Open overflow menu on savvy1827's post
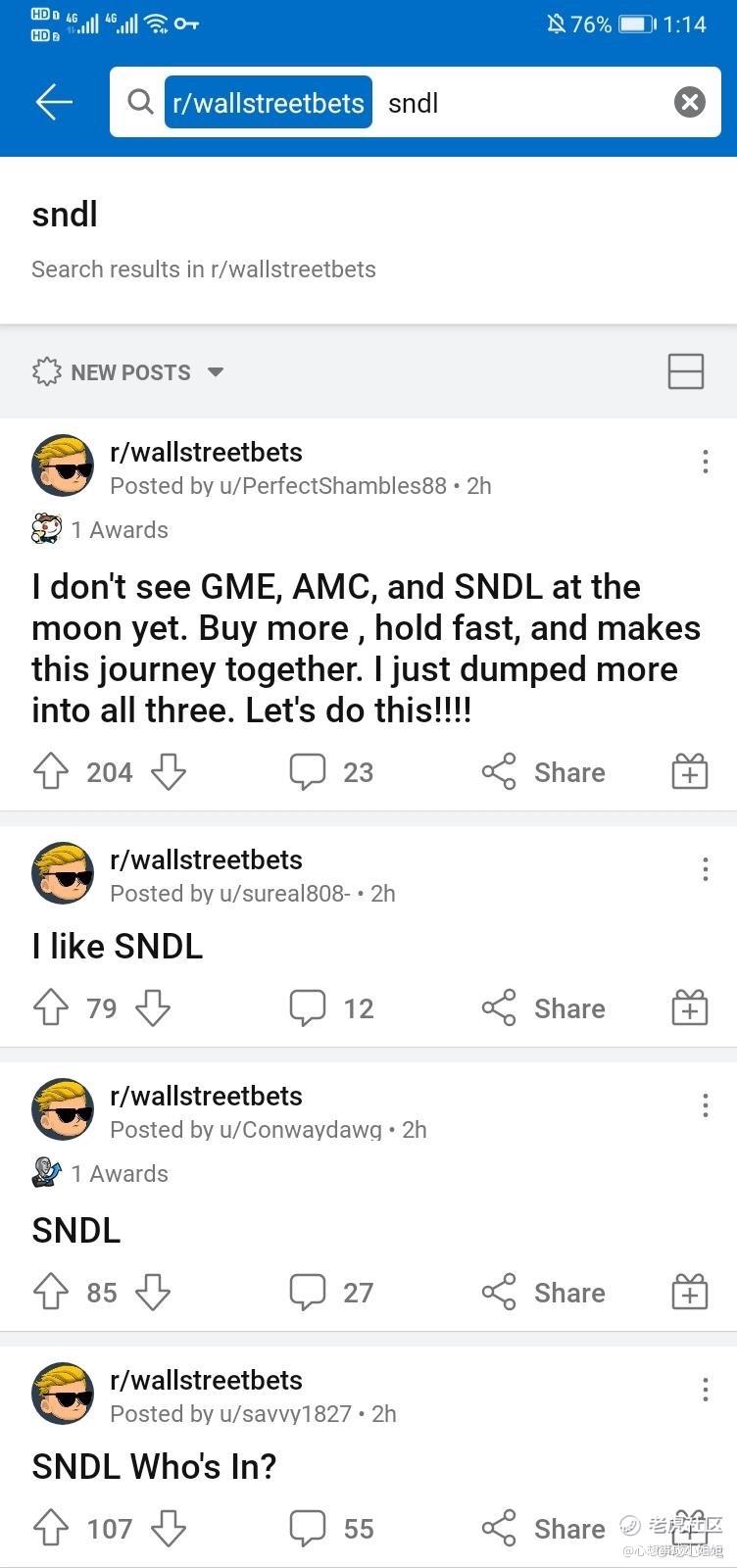Image resolution: width=737 pixels, height=1568 pixels. coord(705,1391)
